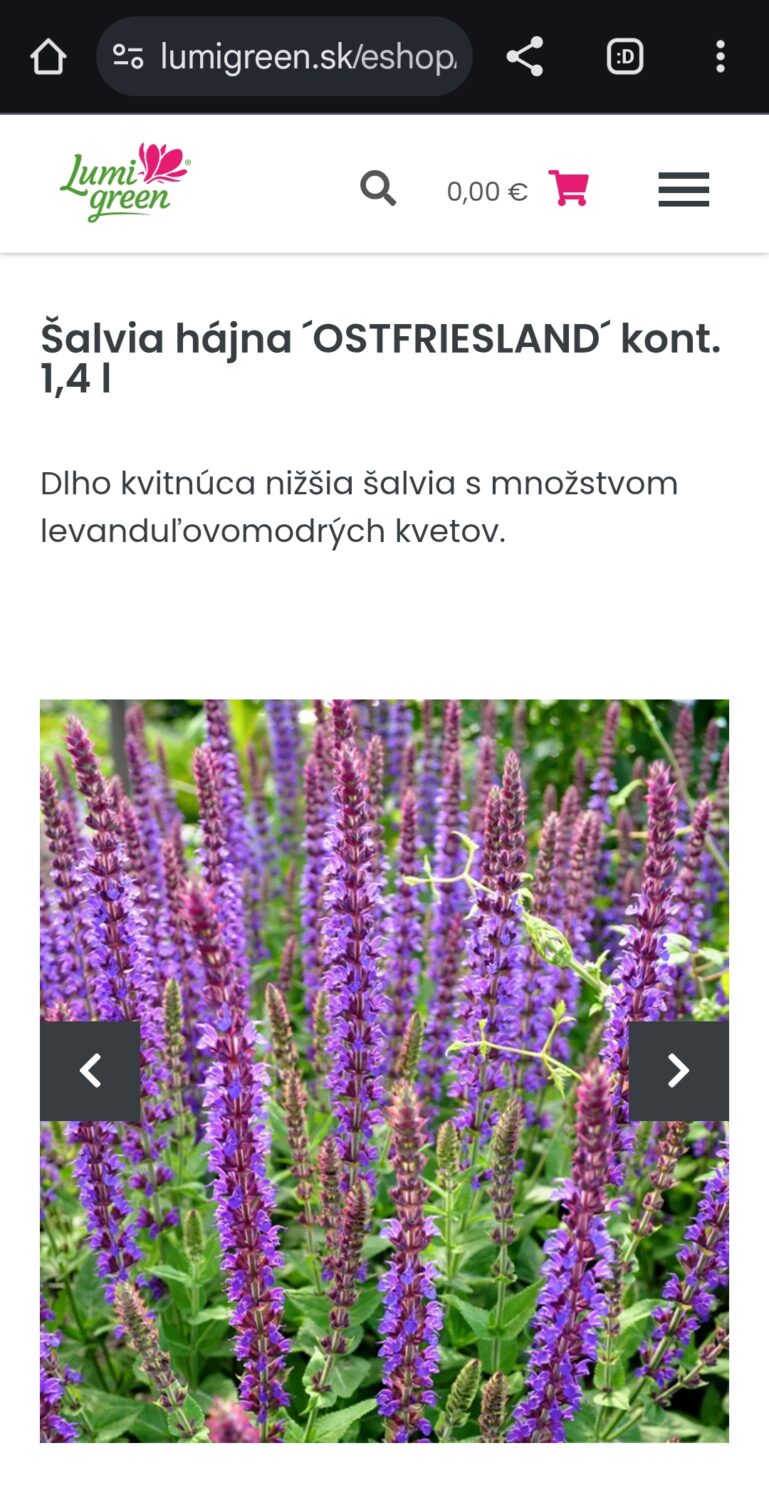The height and width of the screenshot is (1500, 769).
Task: Open the browser overflow menu
Action: 720,57
